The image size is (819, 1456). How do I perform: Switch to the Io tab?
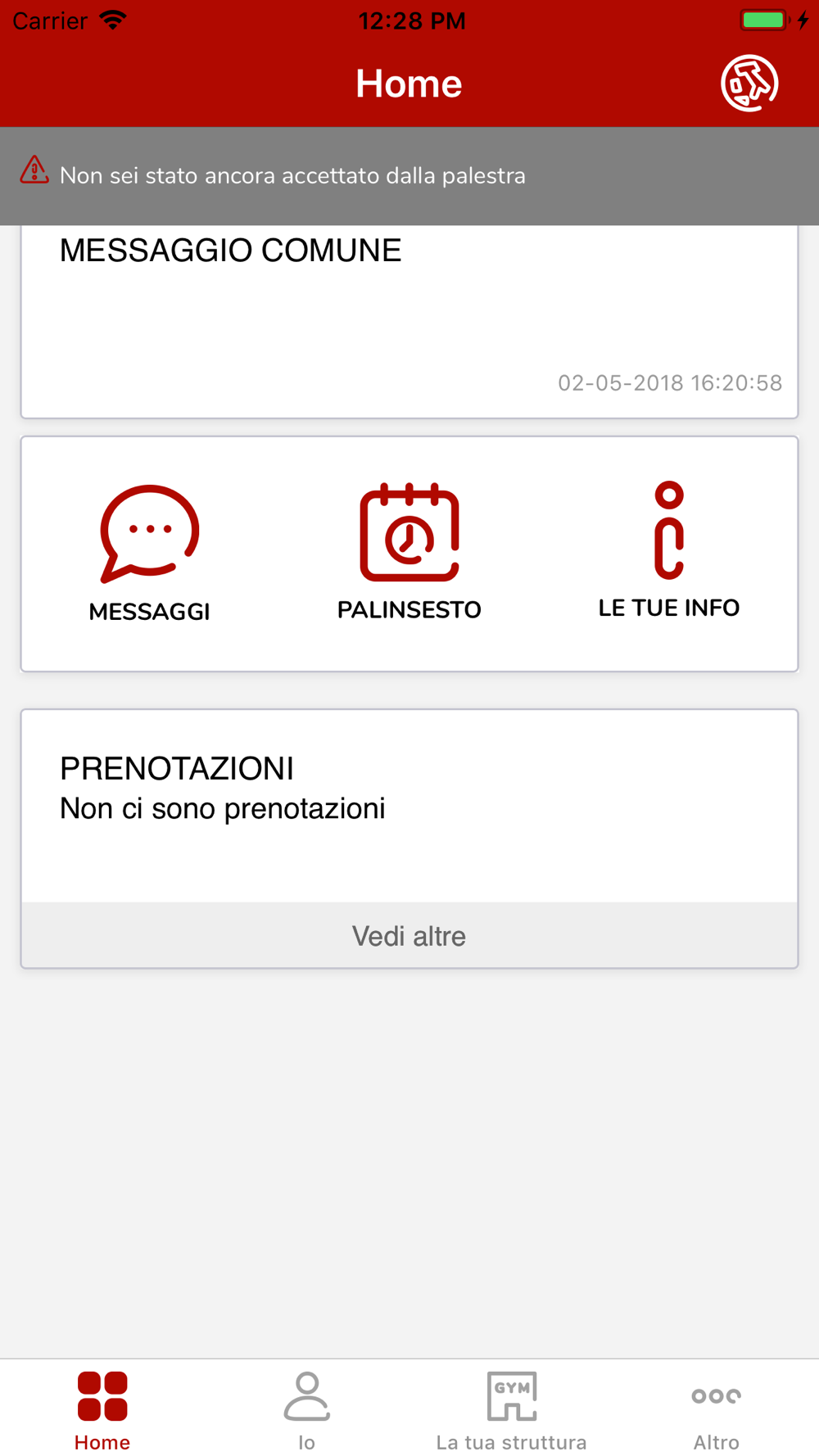click(307, 1410)
